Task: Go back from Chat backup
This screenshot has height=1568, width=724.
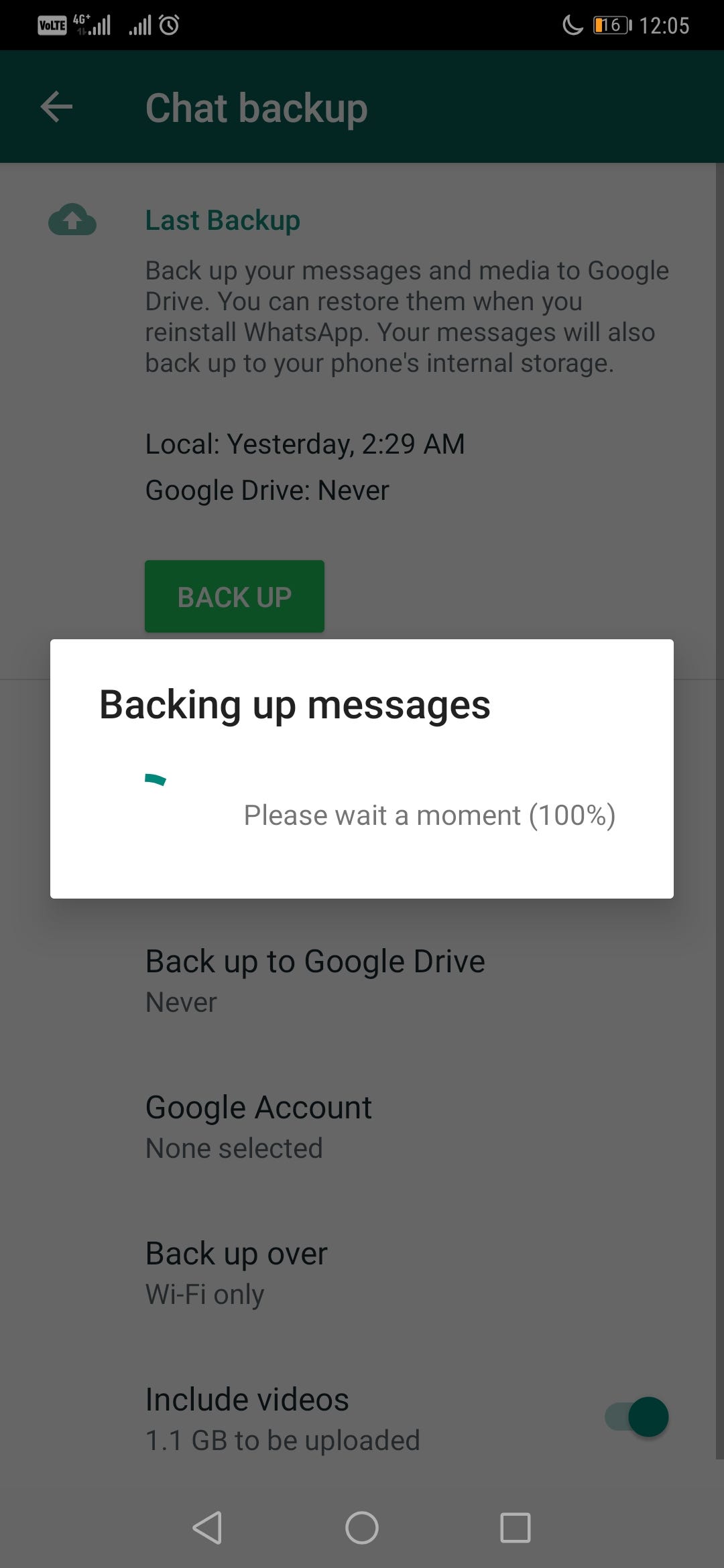Action: point(56,107)
